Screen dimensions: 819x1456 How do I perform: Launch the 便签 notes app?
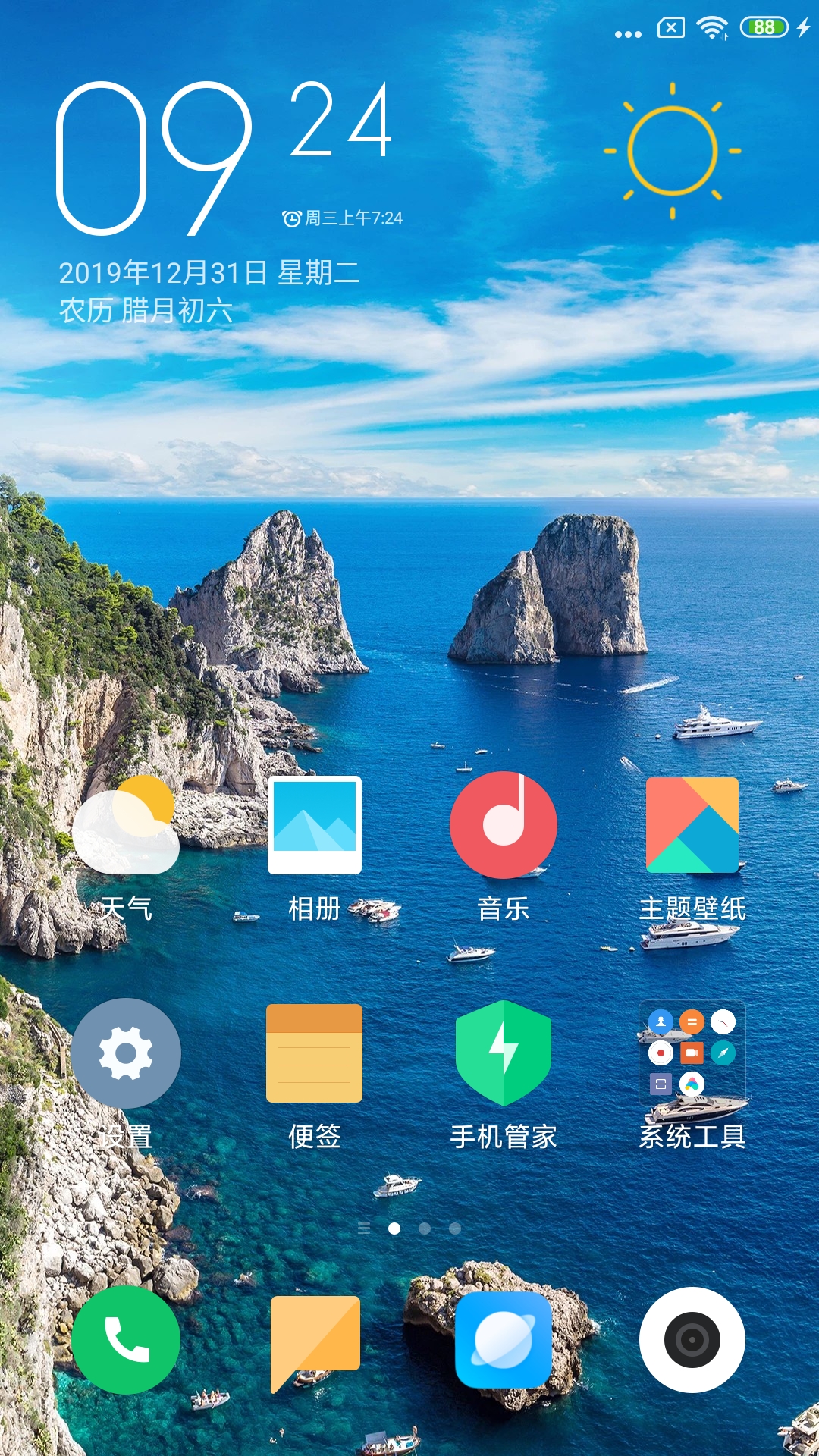coord(315,1053)
